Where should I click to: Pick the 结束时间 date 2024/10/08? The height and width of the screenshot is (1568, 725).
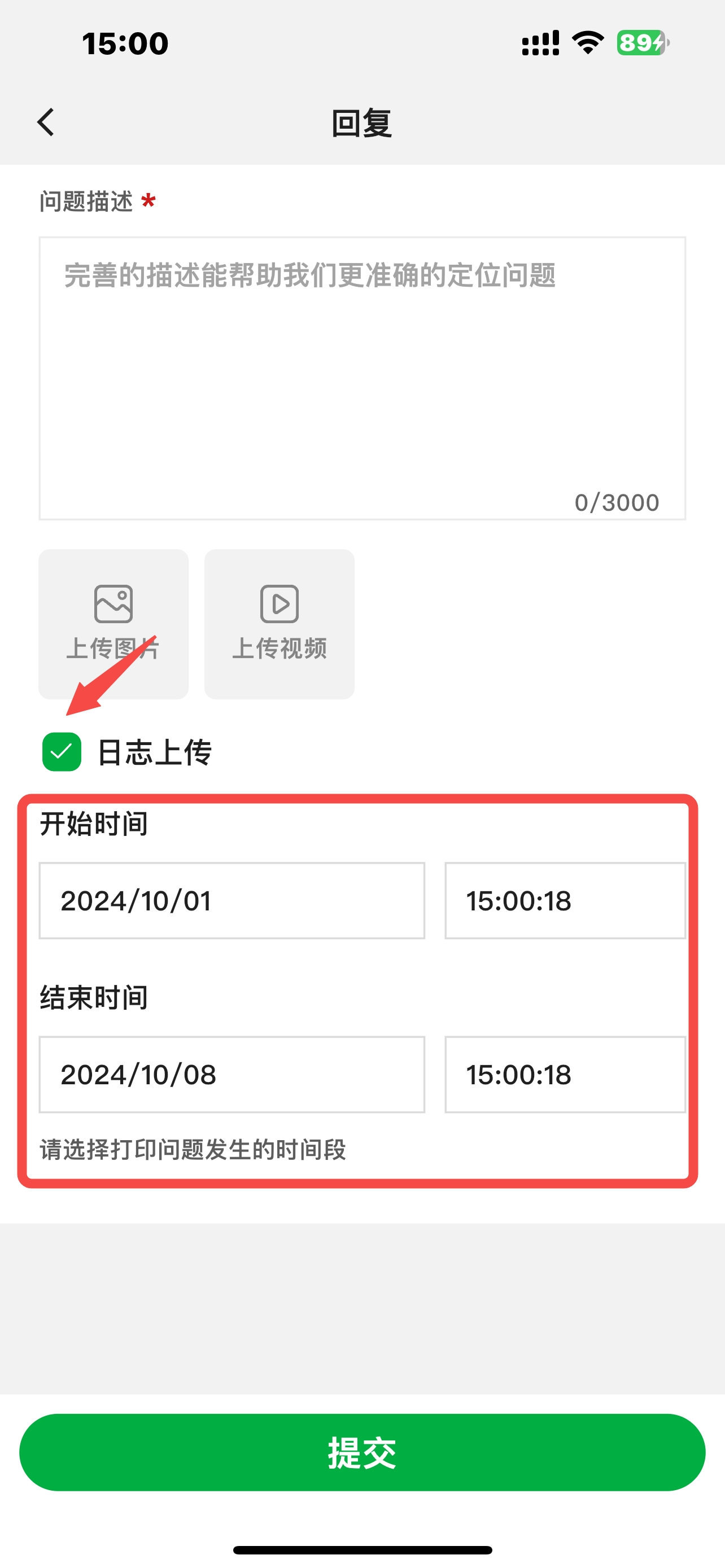pyautogui.click(x=232, y=1074)
